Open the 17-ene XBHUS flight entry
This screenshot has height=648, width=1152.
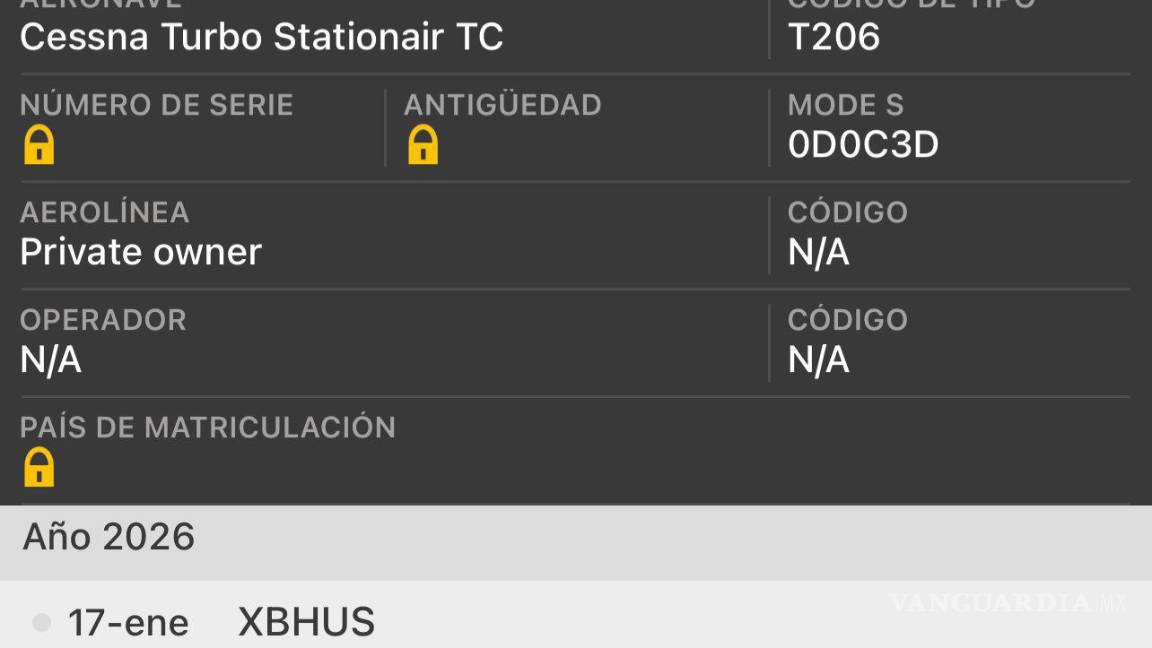(306, 622)
